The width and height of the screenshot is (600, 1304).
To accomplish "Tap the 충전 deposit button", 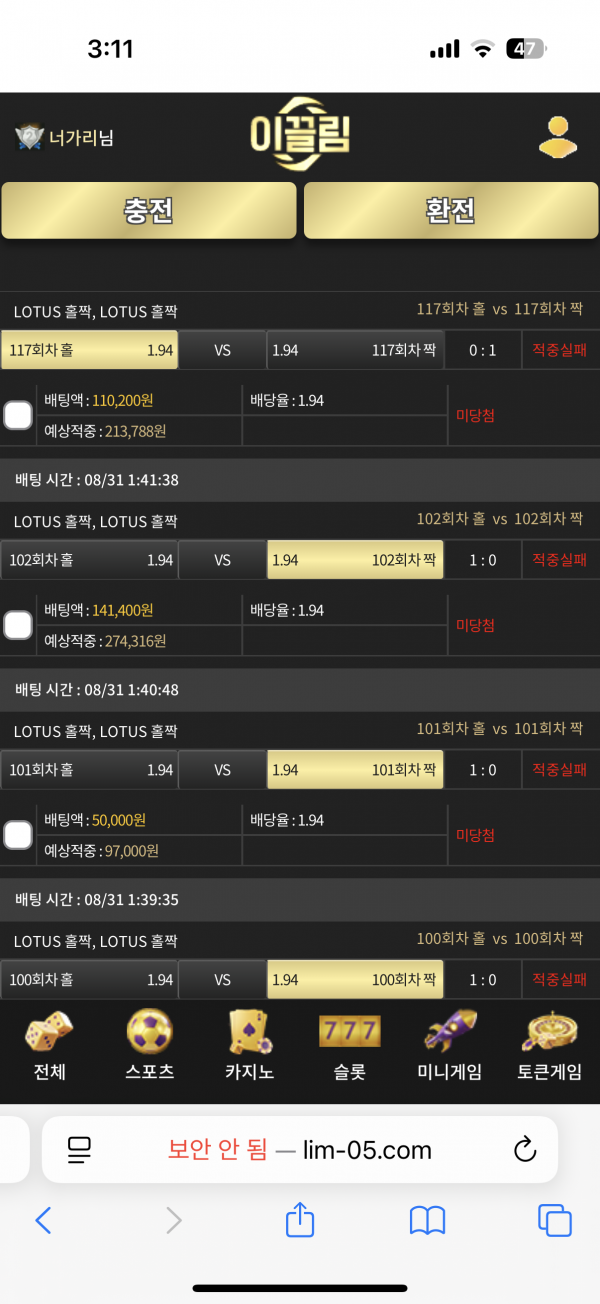I will (x=149, y=210).
